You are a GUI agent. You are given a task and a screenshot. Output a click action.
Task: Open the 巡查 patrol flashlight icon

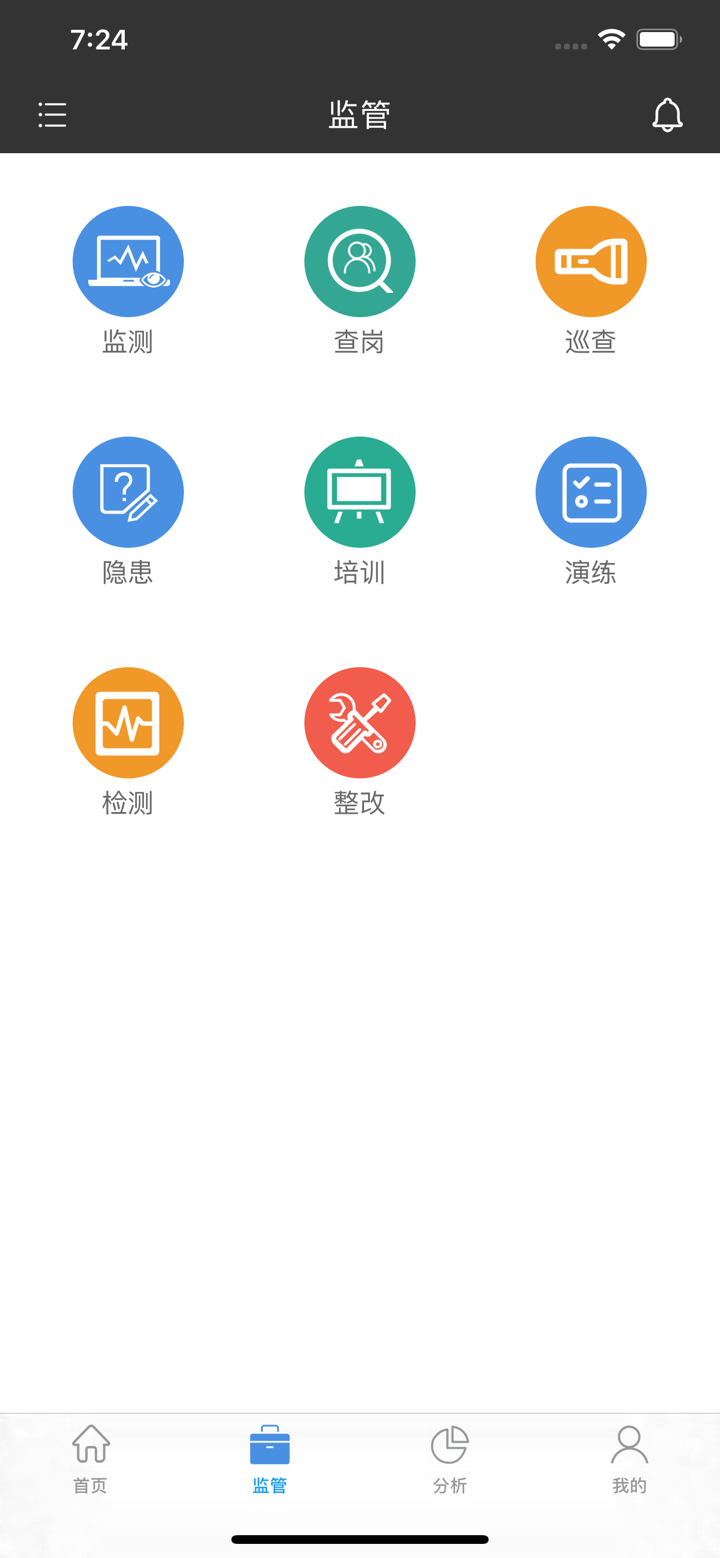tap(591, 261)
